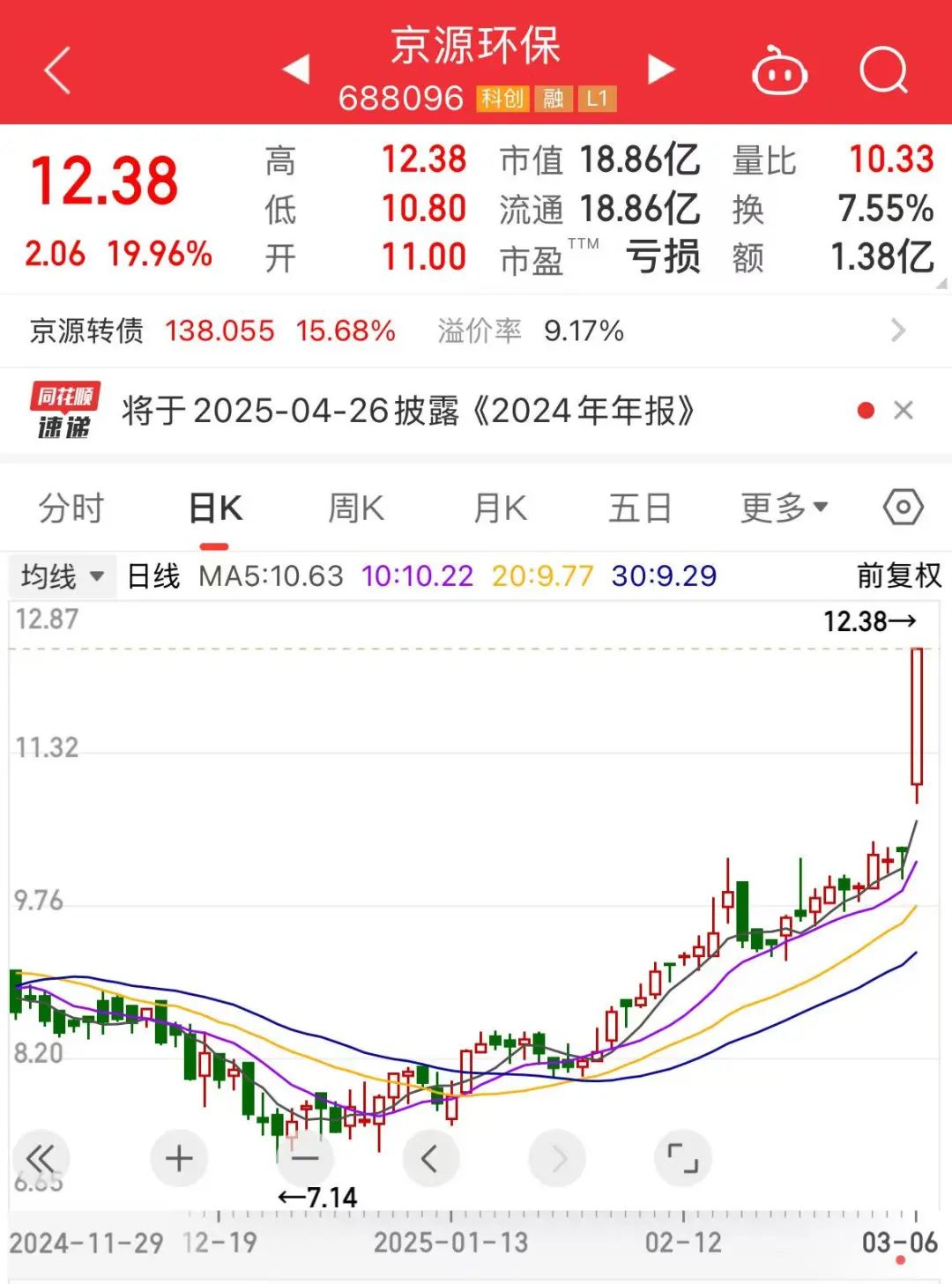Screen dimensions: 952x1284
Task: Switch to the 五日 chart tab
Action: (x=641, y=508)
